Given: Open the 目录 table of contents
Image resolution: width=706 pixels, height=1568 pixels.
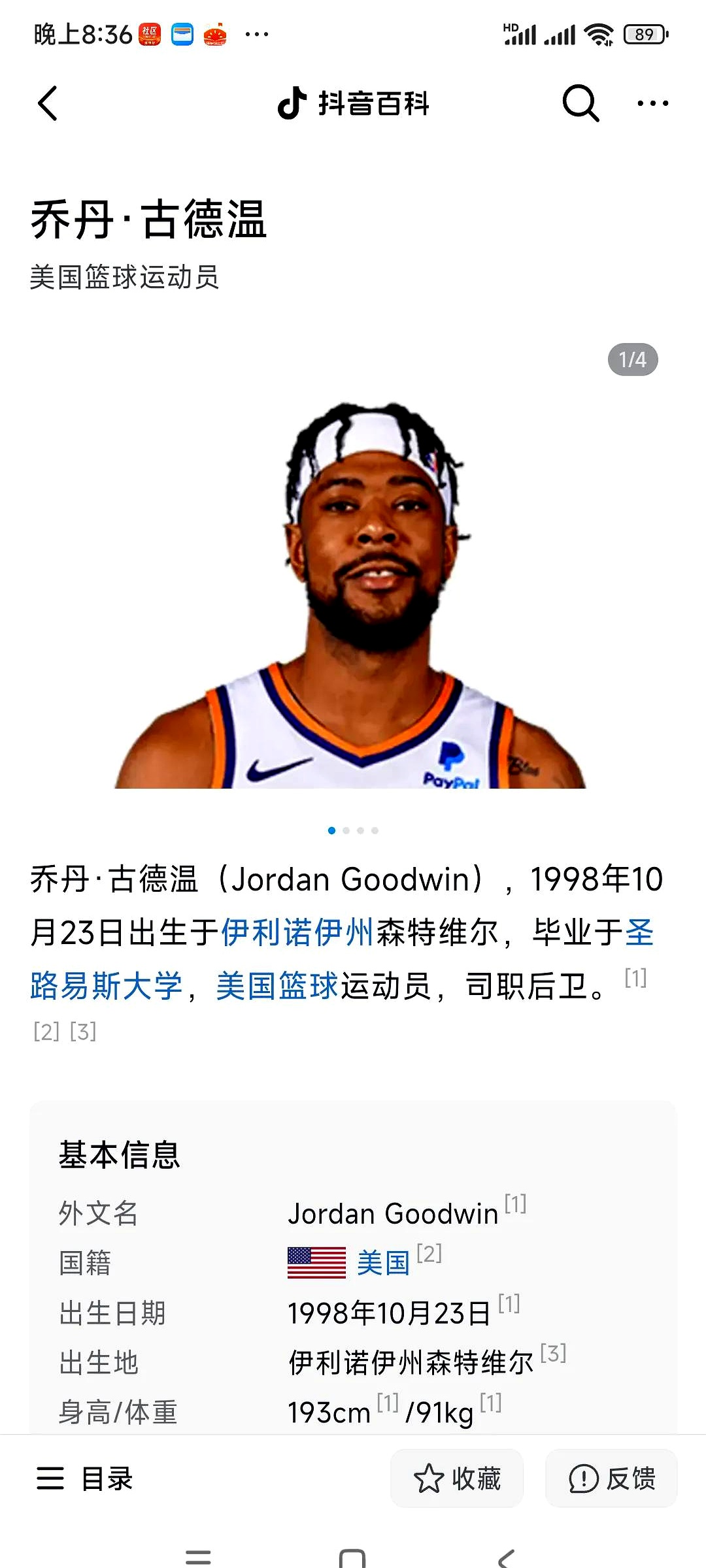Looking at the screenshot, I should pyautogui.click(x=85, y=1479).
